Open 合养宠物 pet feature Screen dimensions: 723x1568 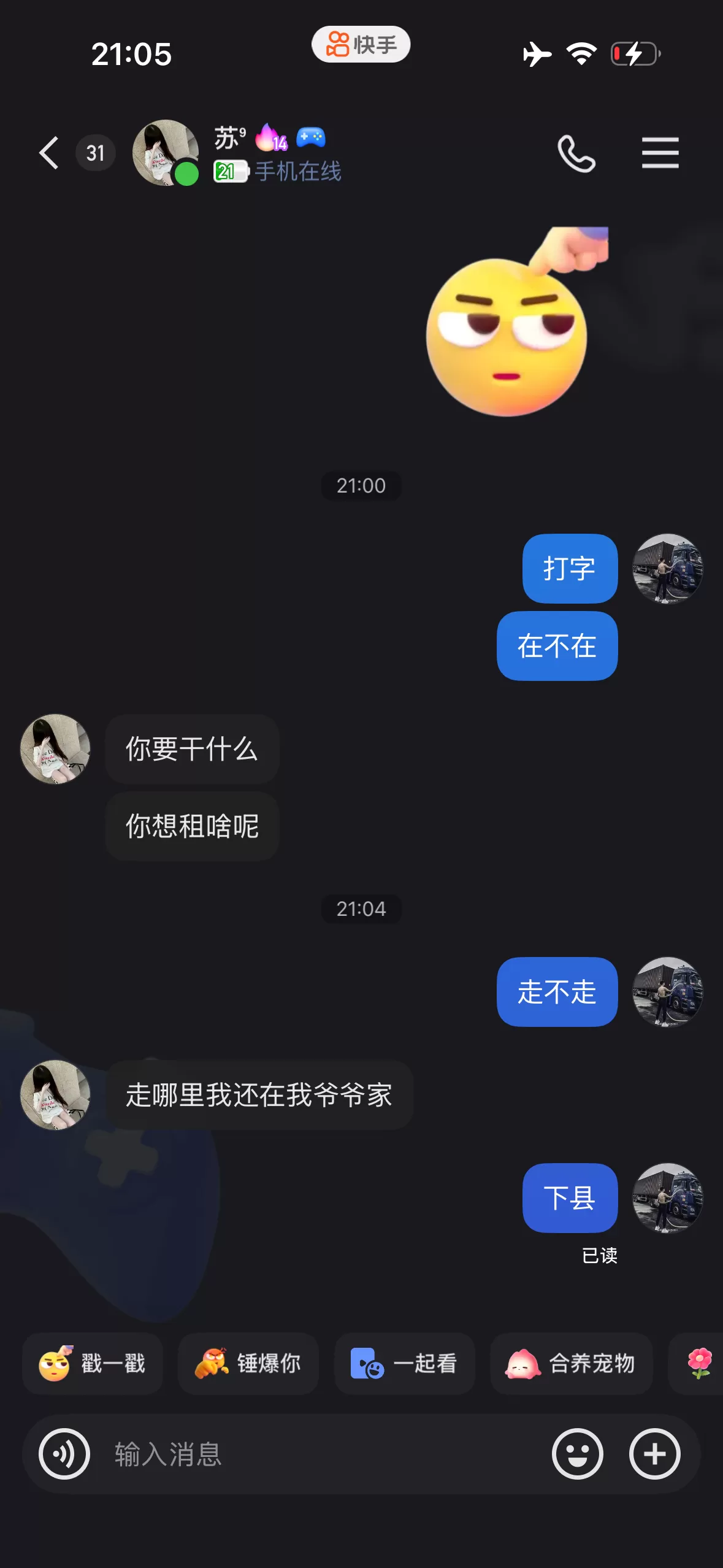pos(571,1363)
